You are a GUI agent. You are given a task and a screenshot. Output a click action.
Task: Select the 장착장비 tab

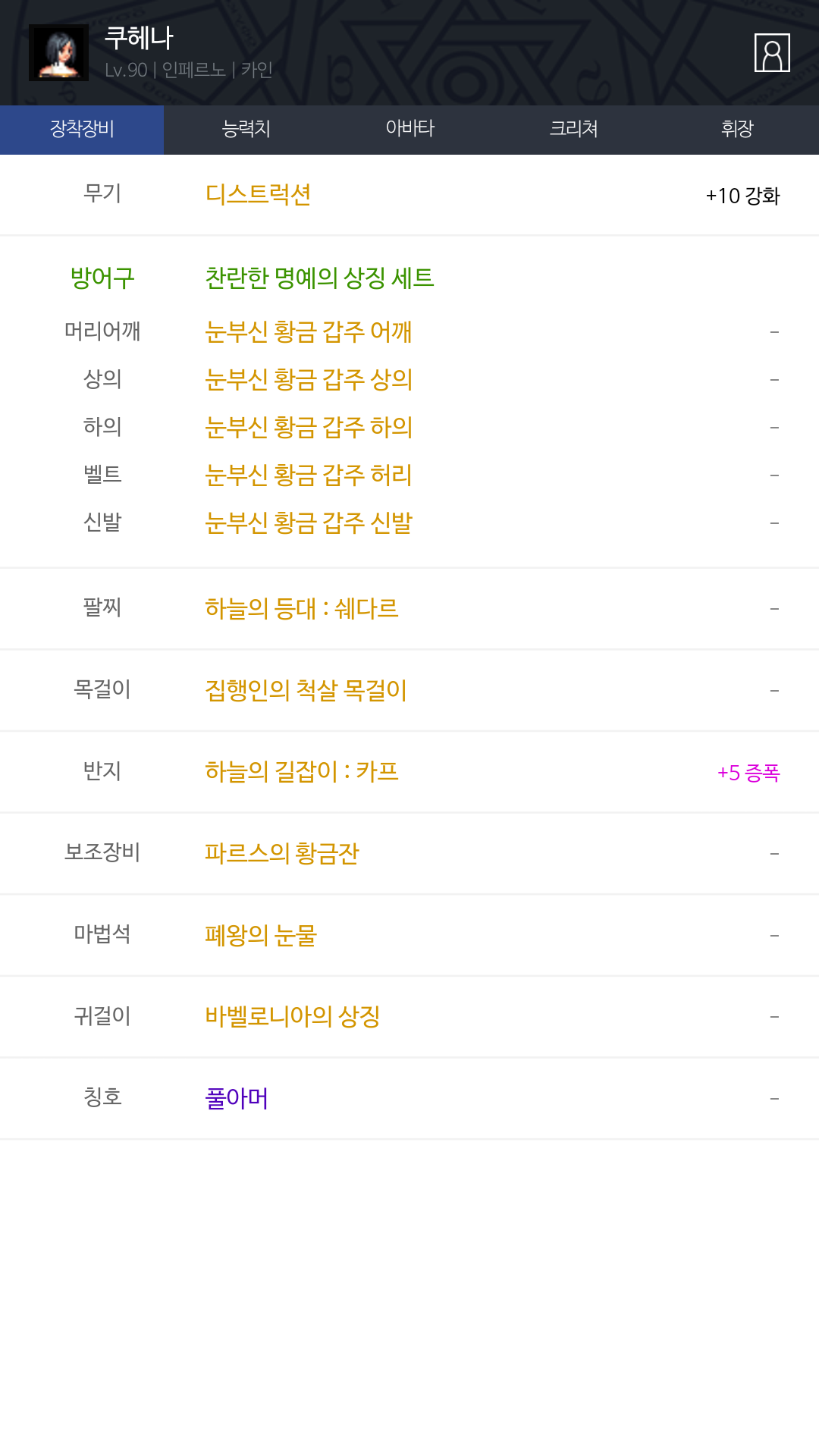[82, 130]
